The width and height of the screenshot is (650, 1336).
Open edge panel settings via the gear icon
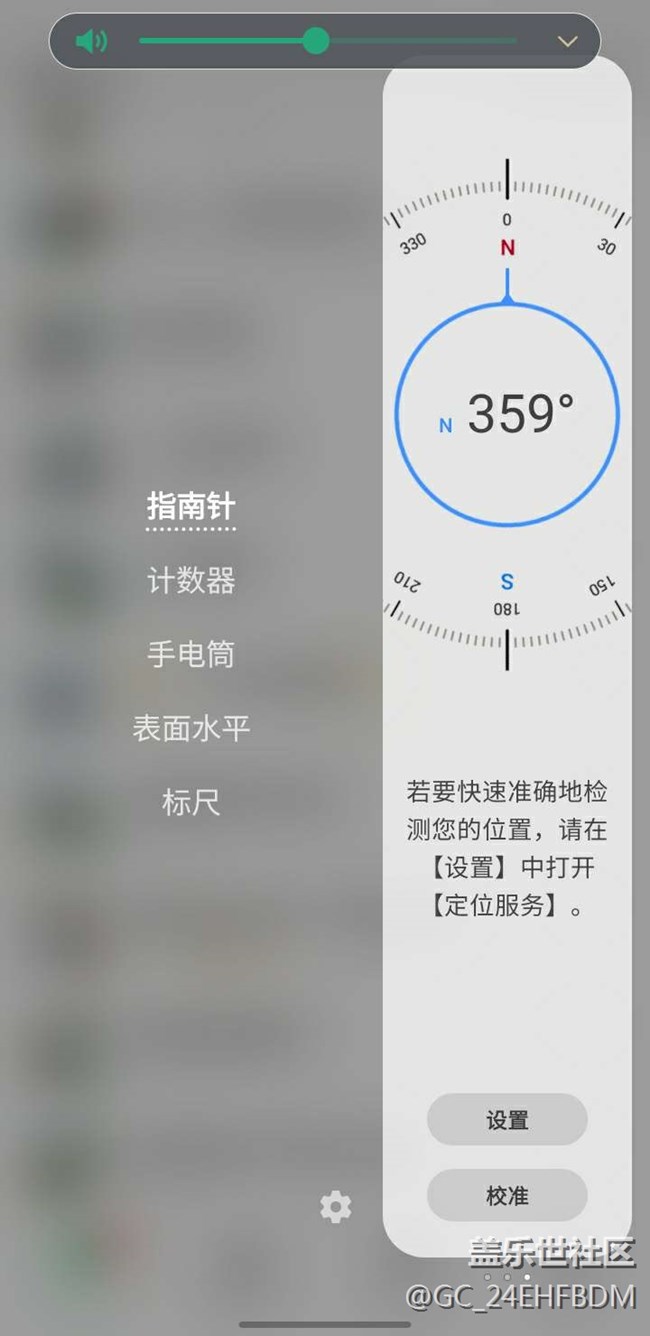(335, 1207)
